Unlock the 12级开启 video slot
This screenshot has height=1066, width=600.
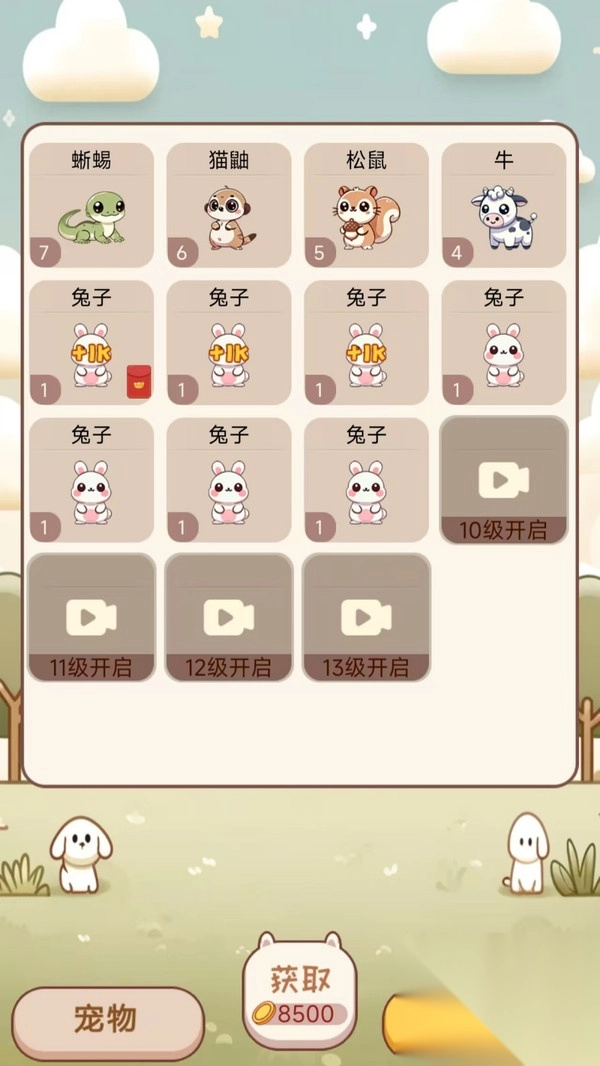[229, 618]
